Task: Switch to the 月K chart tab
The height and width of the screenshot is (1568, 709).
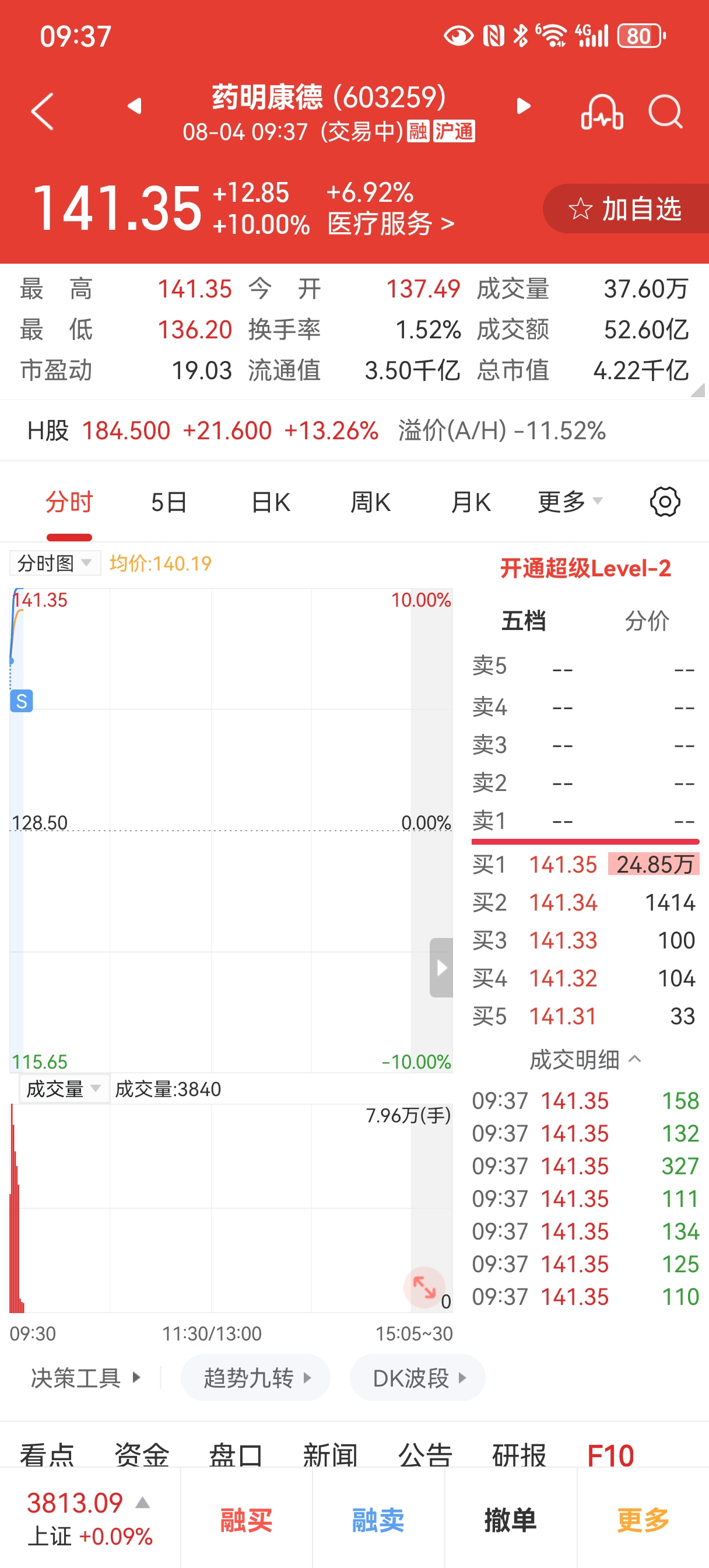Action: point(471,502)
